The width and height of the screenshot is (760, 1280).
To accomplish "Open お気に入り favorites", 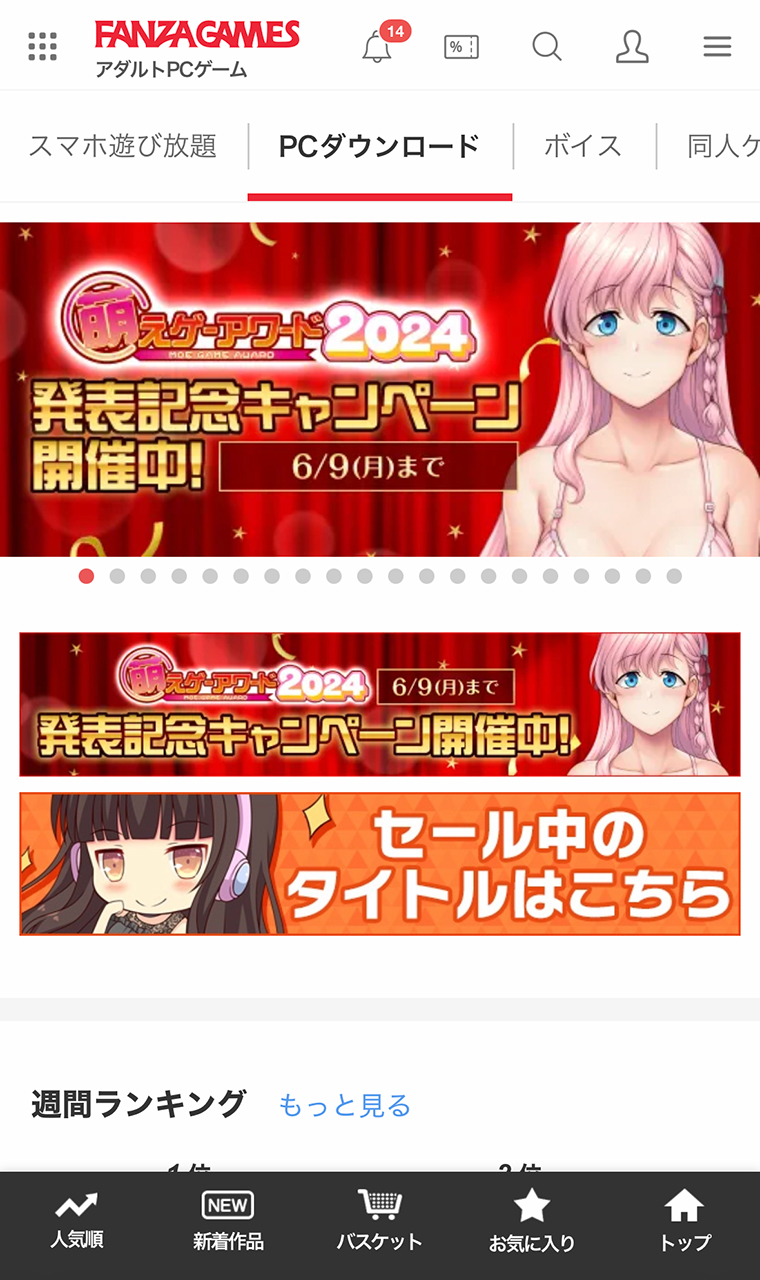I will 531,1222.
